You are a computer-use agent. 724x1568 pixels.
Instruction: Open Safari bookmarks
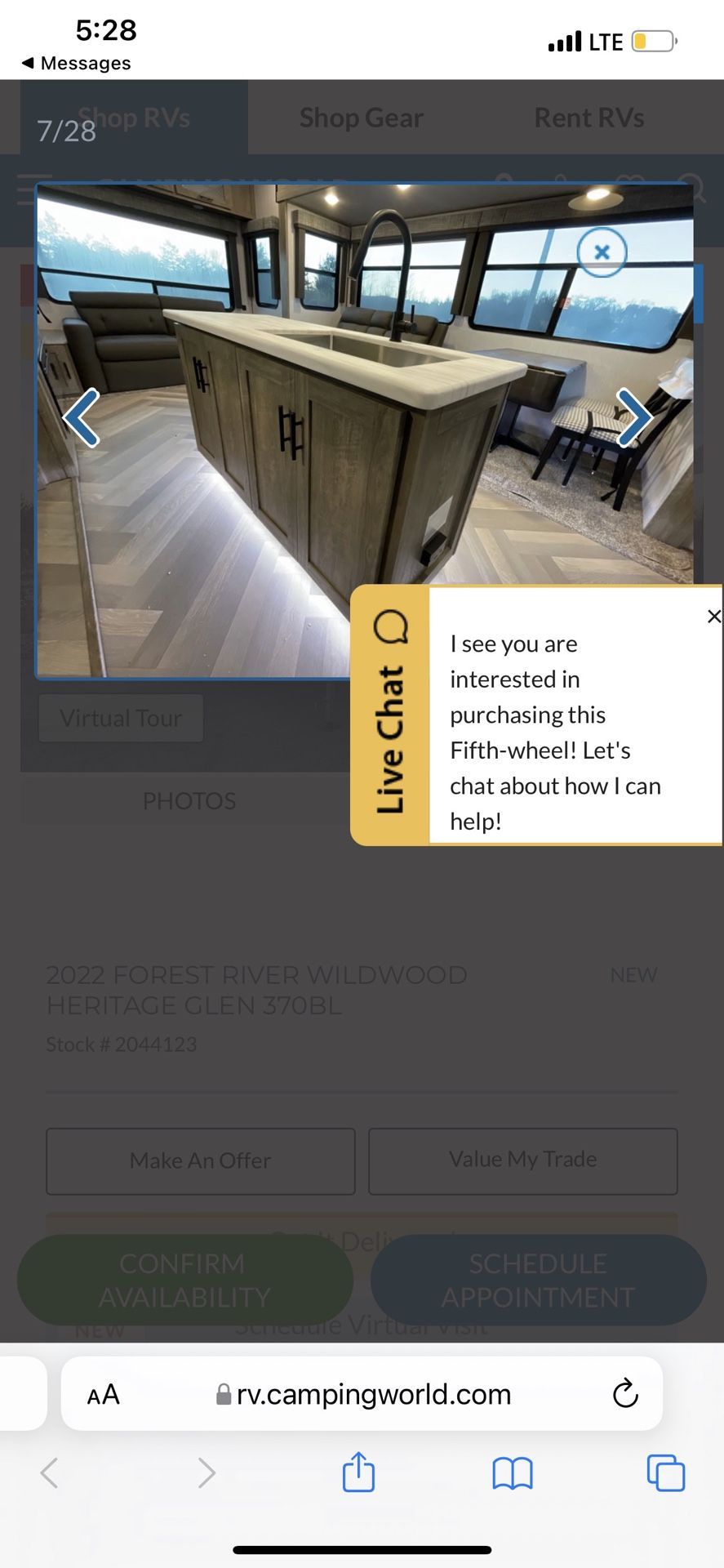click(513, 1473)
